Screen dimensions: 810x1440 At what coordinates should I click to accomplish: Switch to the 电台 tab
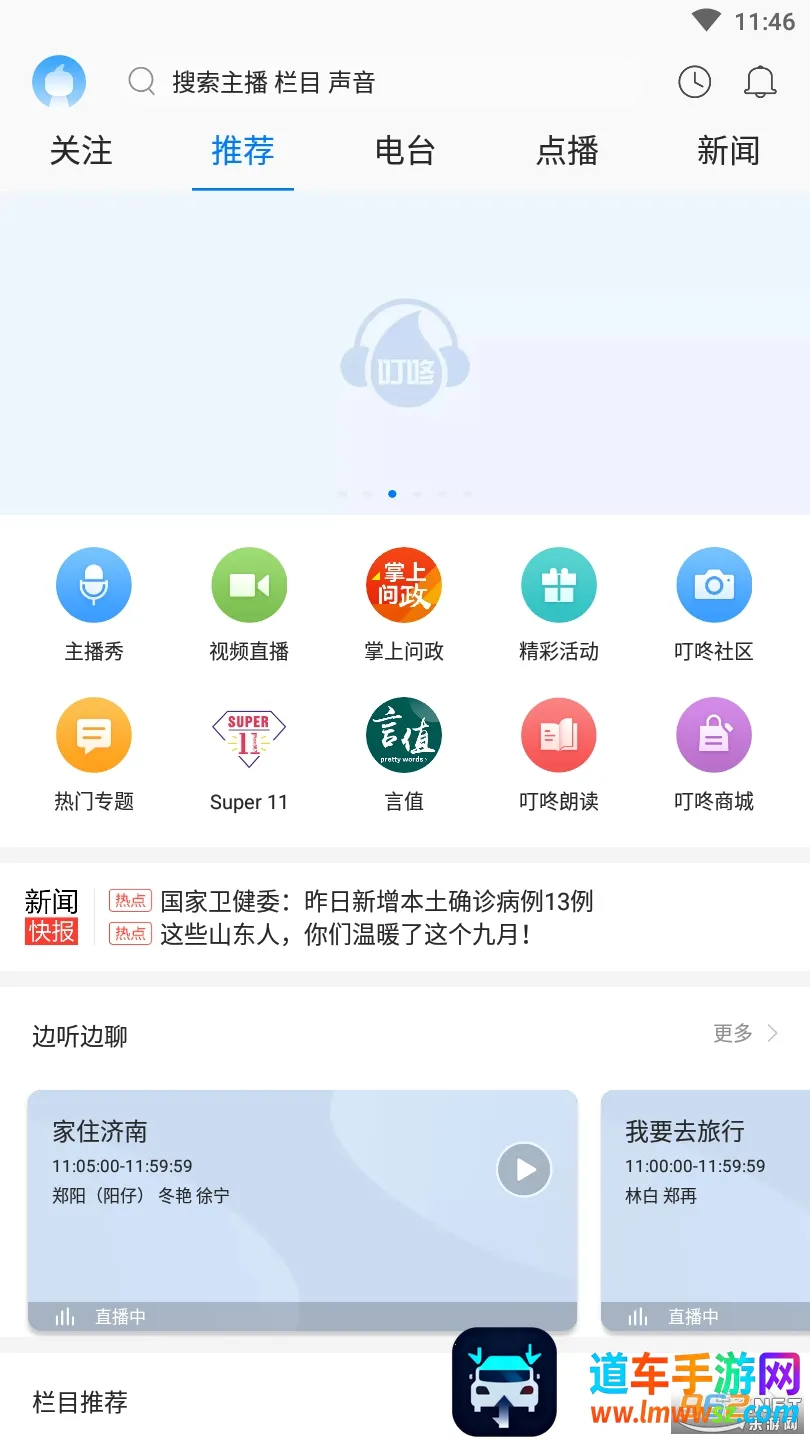[405, 151]
